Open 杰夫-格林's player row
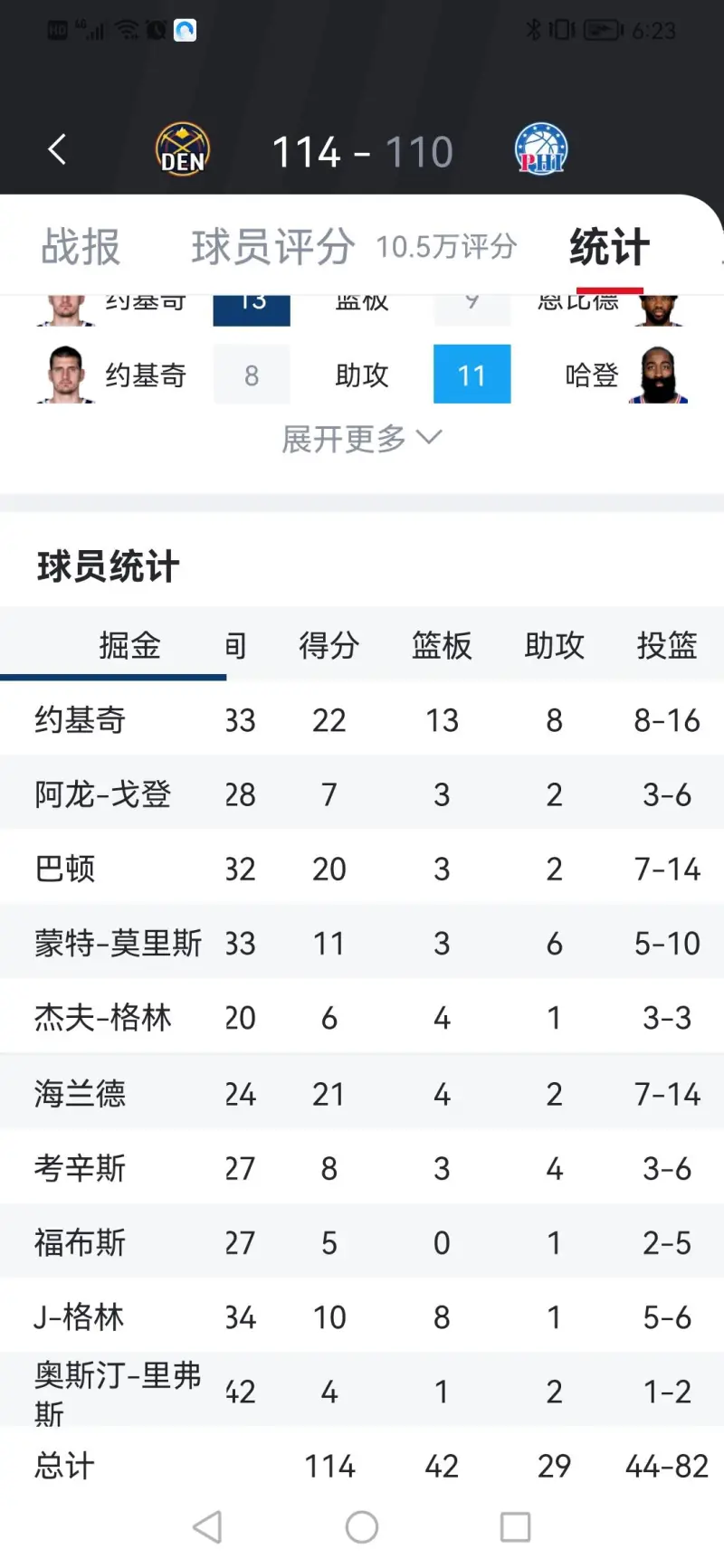724x1568 pixels. coord(362,1018)
